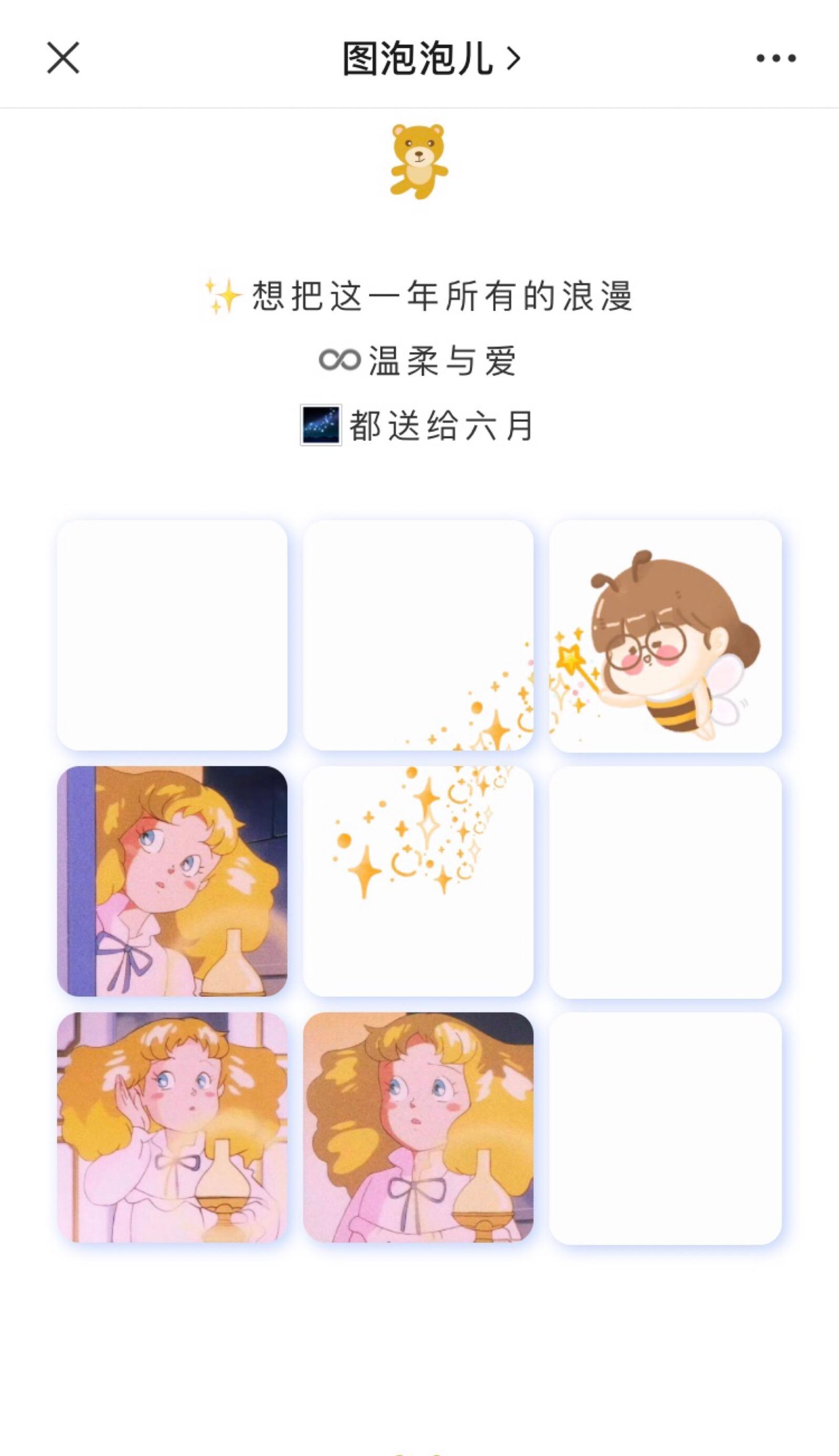839x1456 pixels.
Task: Close the article page
Action: pos(63,58)
